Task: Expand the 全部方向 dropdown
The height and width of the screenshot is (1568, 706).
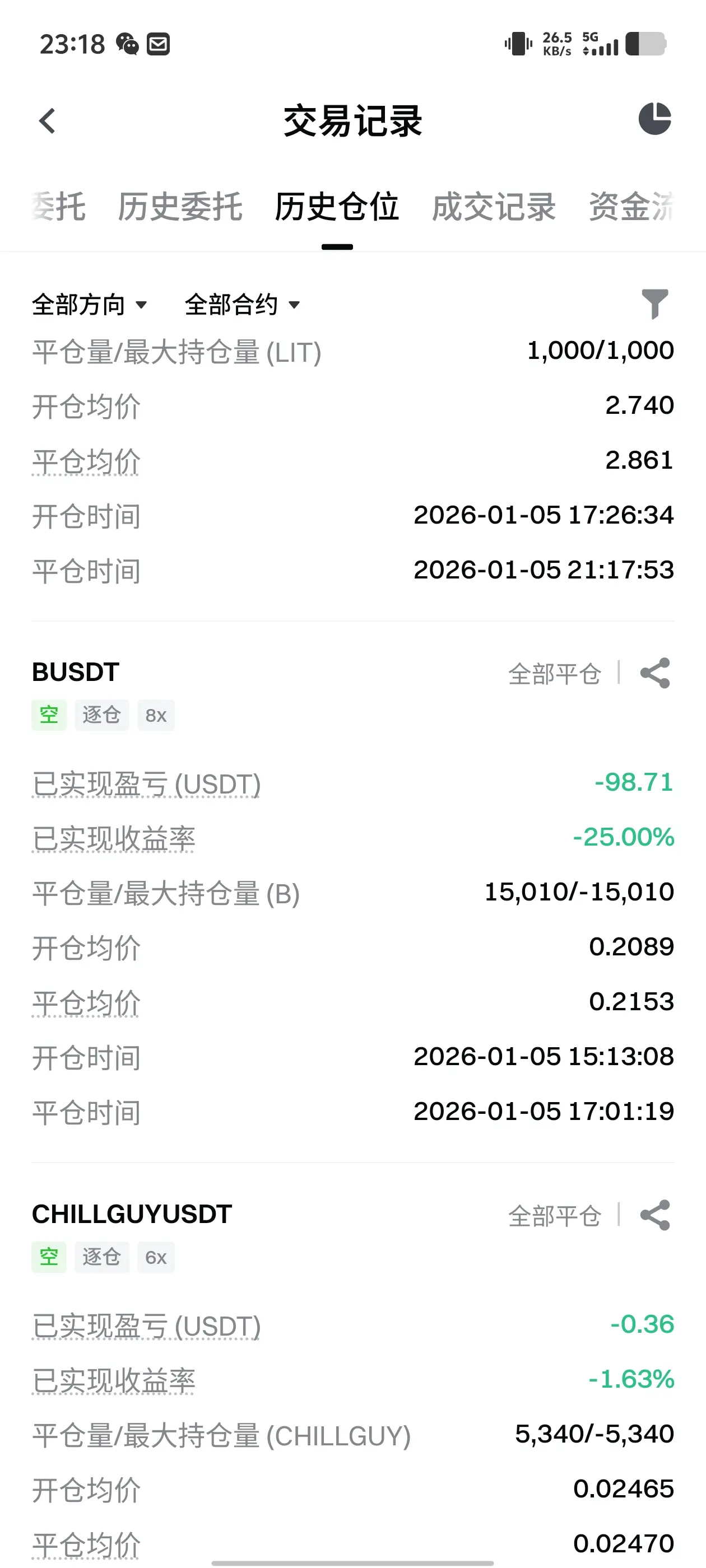Action: (x=89, y=304)
